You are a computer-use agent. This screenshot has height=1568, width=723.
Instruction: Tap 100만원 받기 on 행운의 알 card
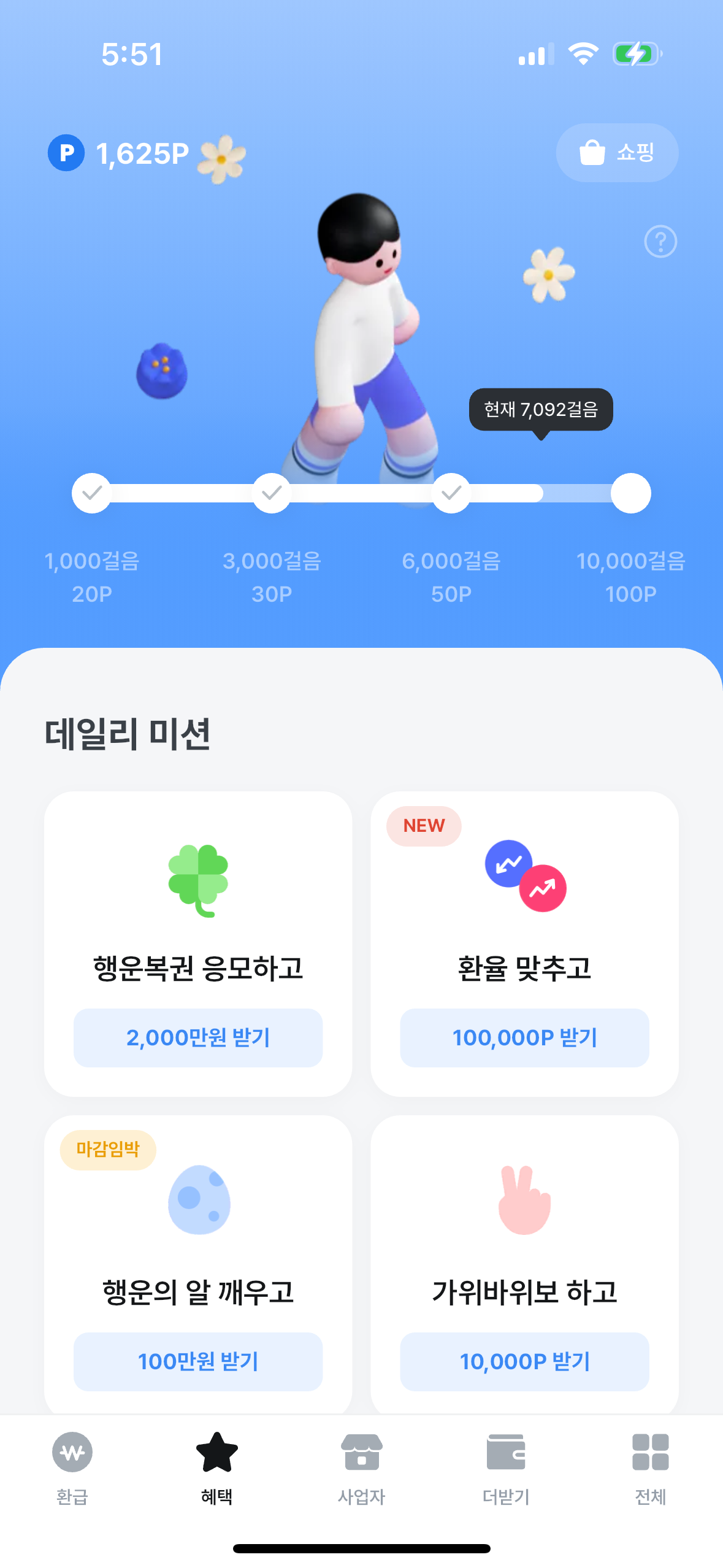pos(197,1361)
